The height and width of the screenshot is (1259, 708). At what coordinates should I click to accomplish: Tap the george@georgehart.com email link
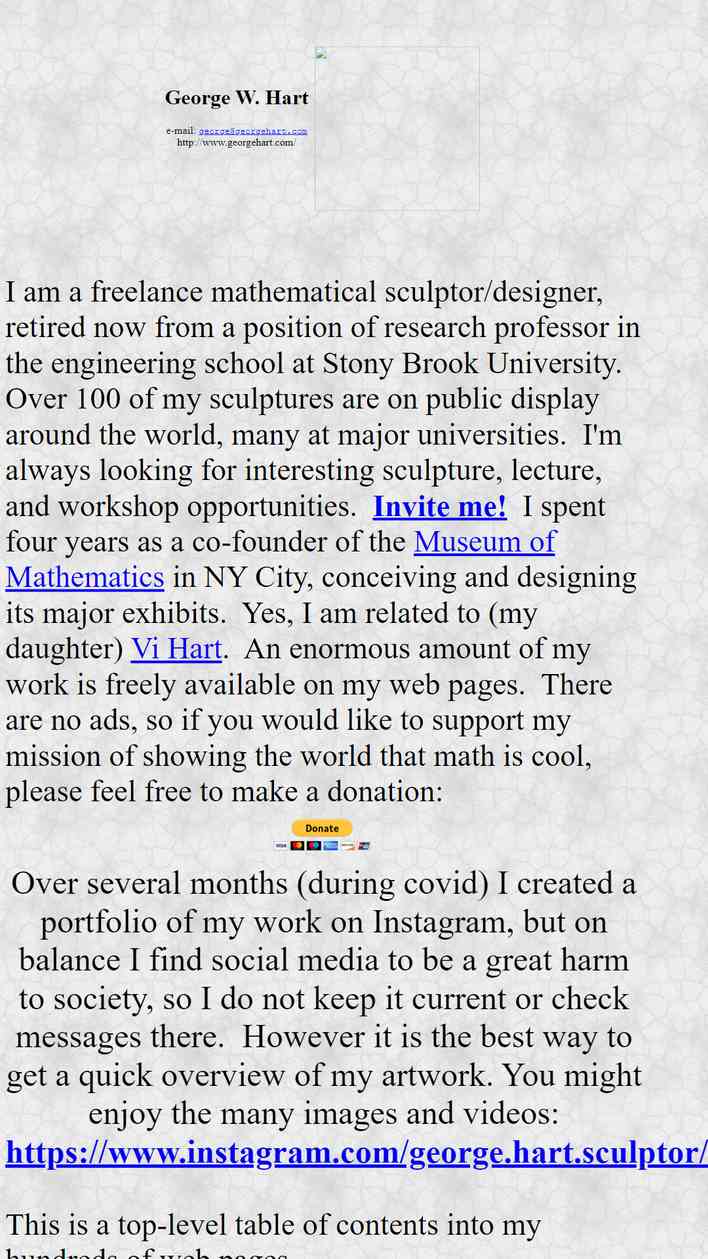pos(252,131)
